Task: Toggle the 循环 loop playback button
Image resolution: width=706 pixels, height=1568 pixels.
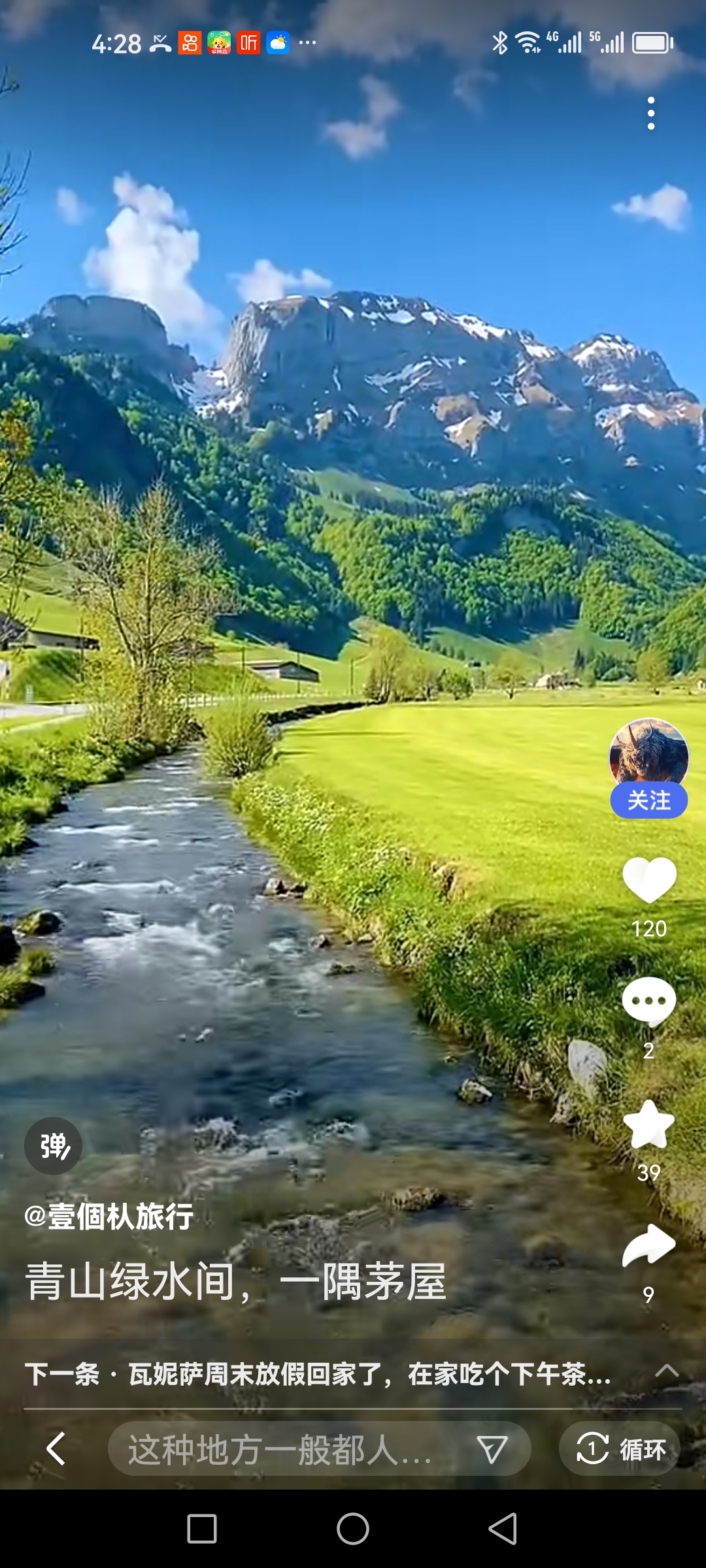Action: coord(620,1448)
